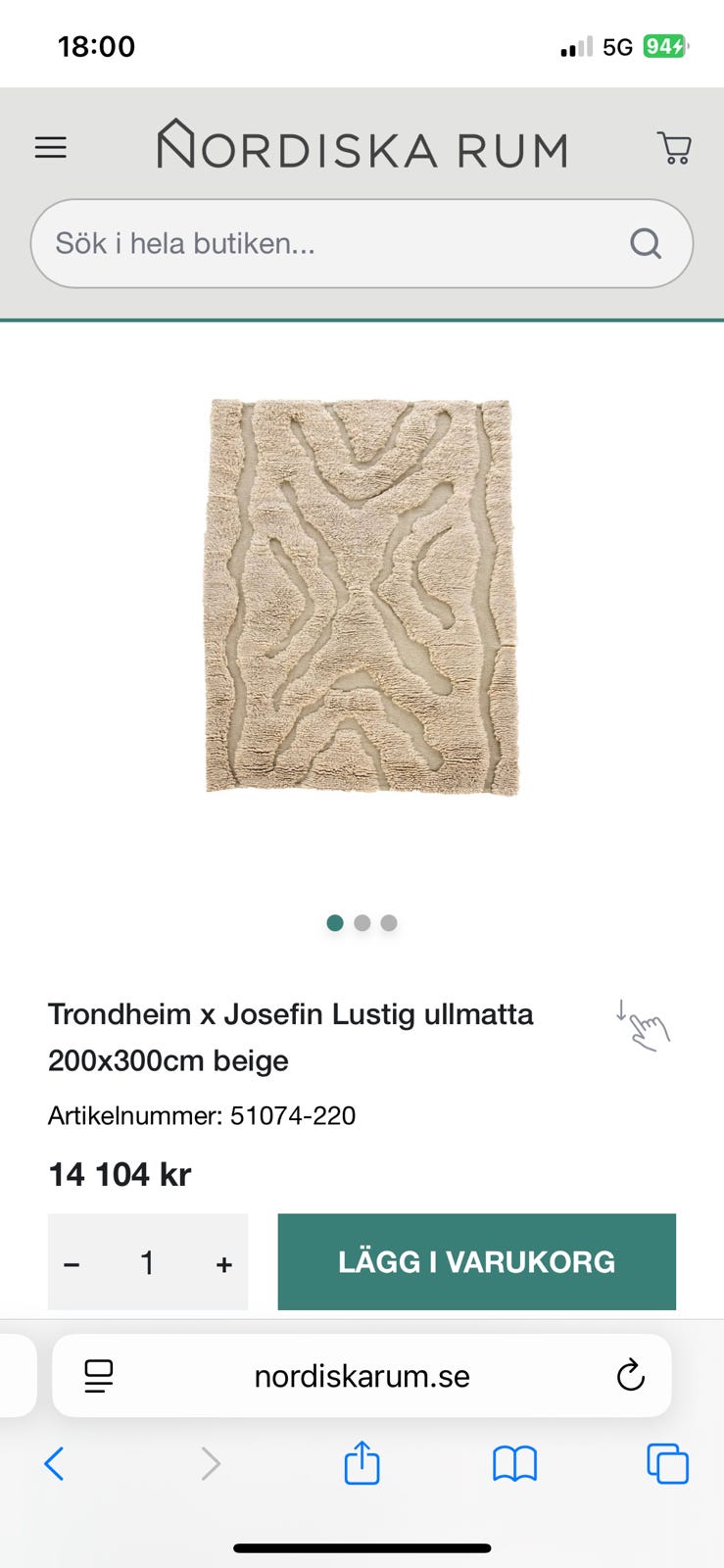The image size is (724, 1568).
Task: Edit the nordiskarum.se address bar
Action: pos(362,1376)
